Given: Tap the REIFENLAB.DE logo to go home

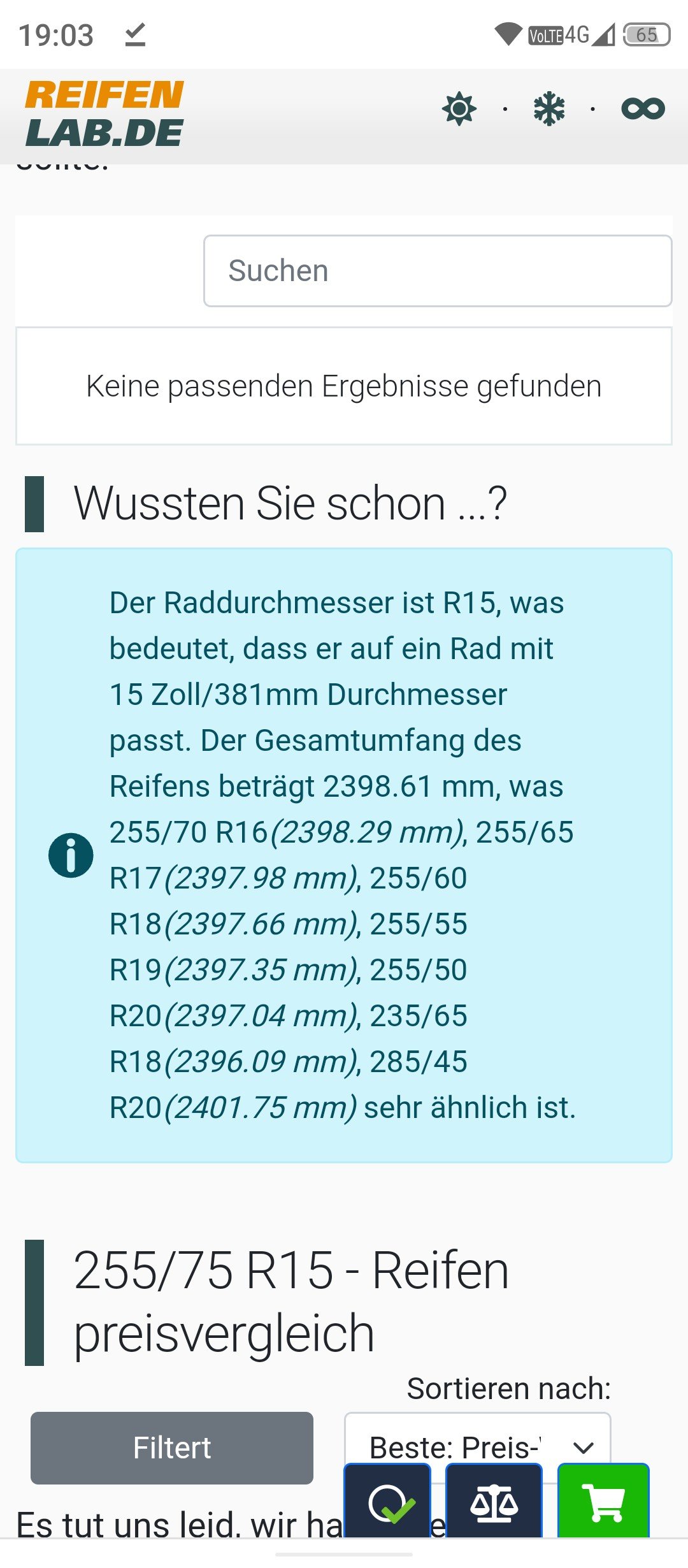Looking at the screenshot, I should click(x=104, y=113).
